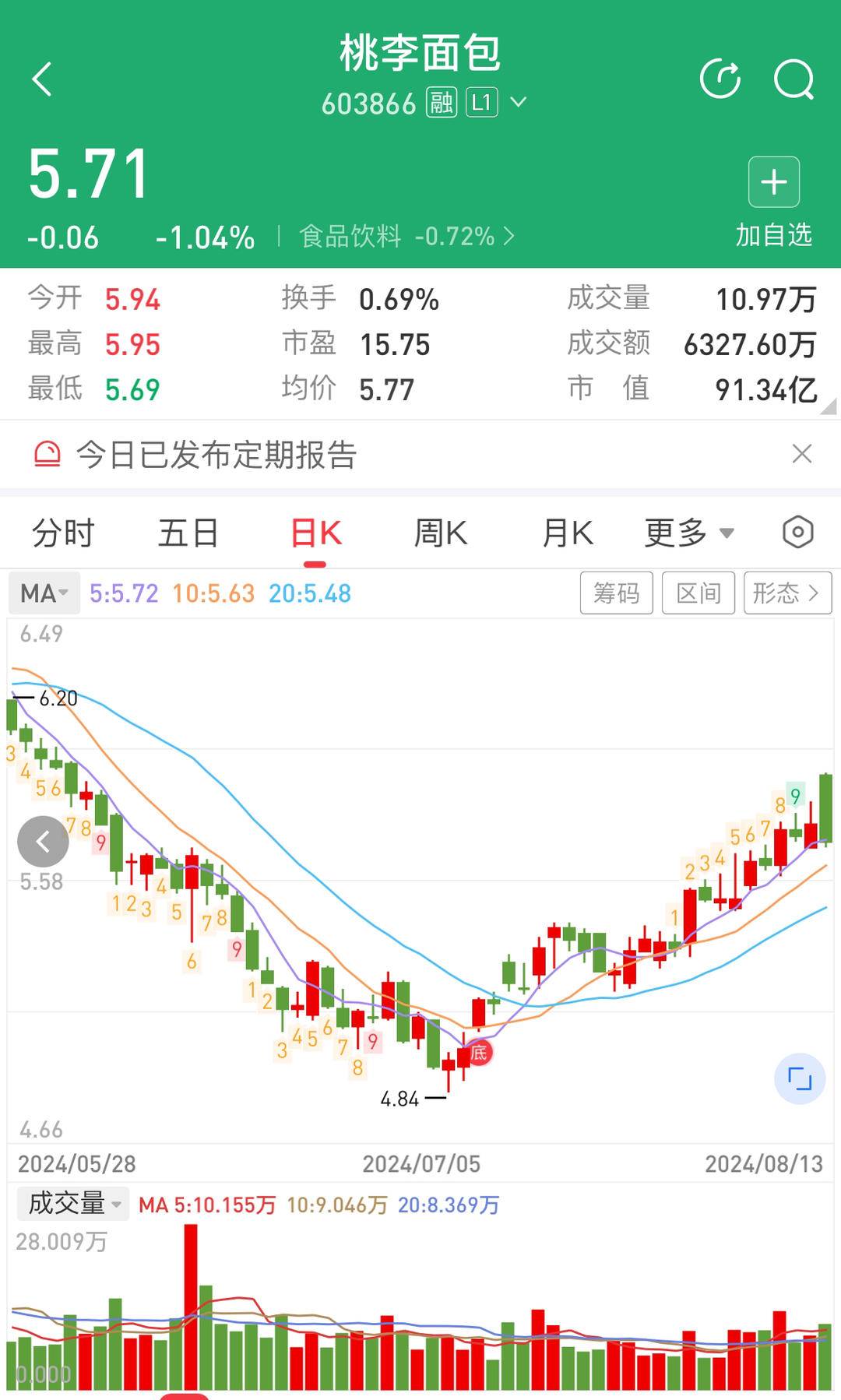Open the MA indicator dropdown
This screenshot has width=841, height=1400.
(x=44, y=593)
